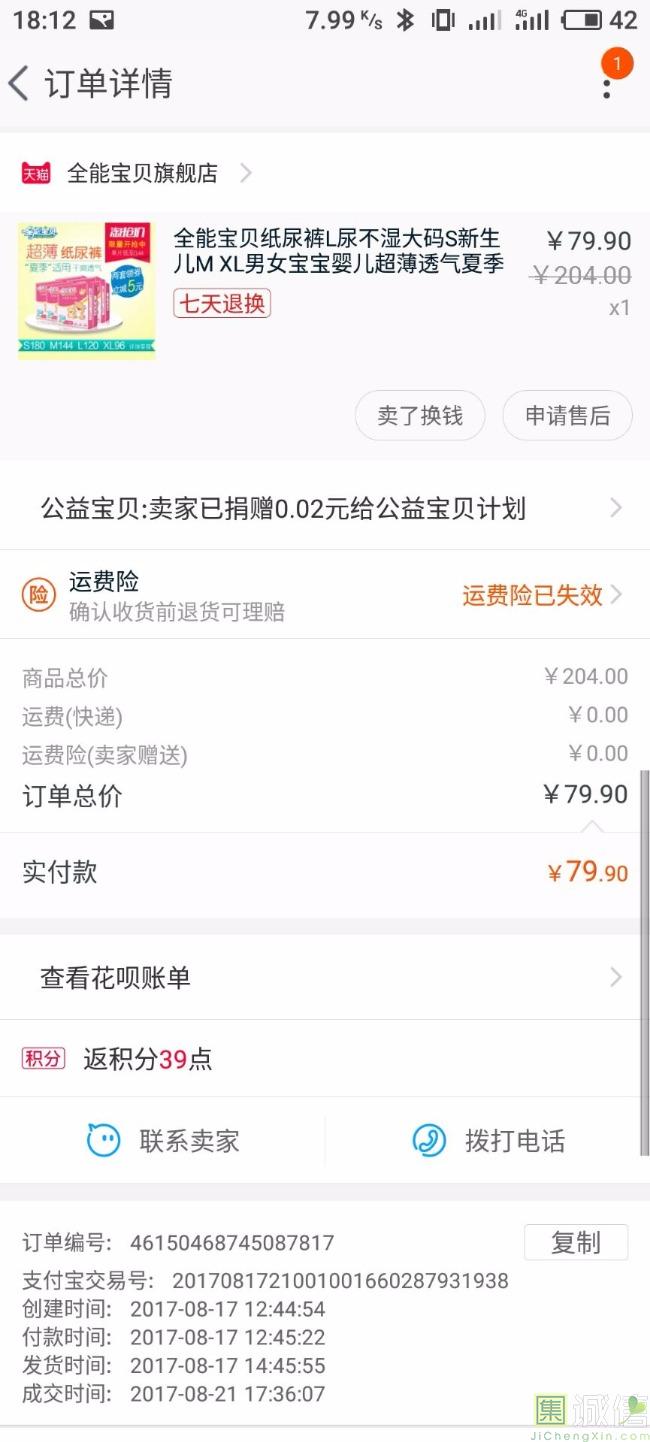This screenshot has height=1442, width=650.
Task: Open the 公益宝贝 donation details row
Action: pyautogui.click(x=325, y=508)
